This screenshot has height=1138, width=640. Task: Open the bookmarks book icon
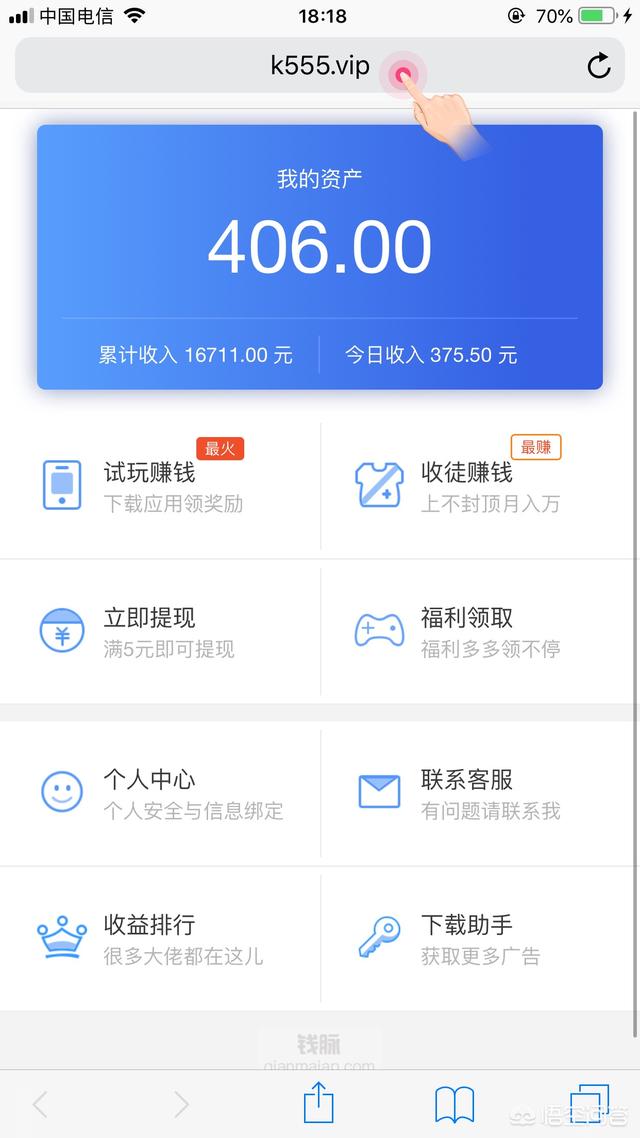454,1105
